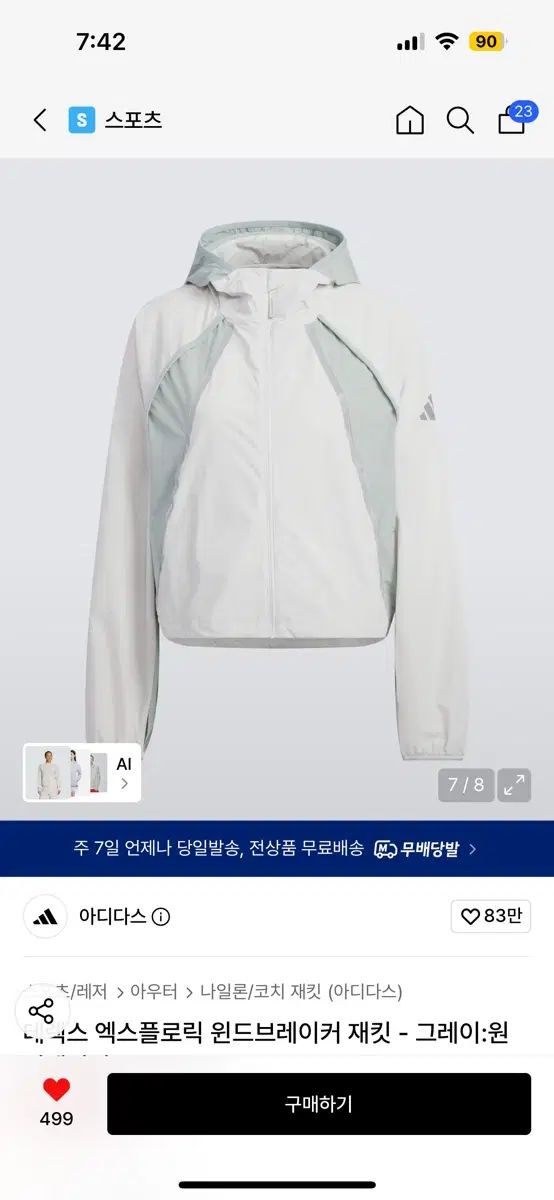Like the 아디다스 brand with 83만 heart

(x=491, y=916)
